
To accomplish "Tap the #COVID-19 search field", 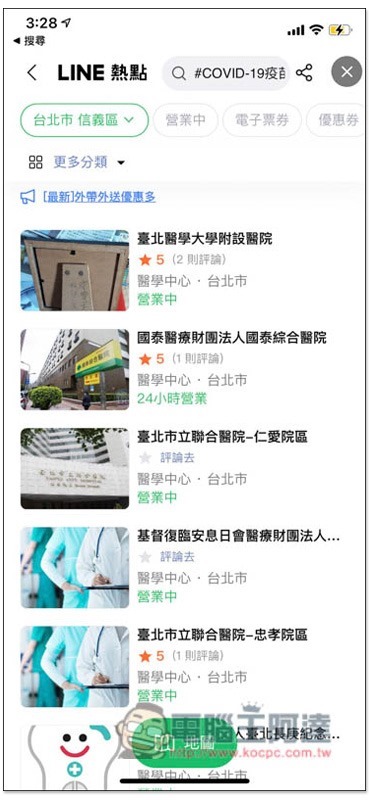I will coord(227,73).
